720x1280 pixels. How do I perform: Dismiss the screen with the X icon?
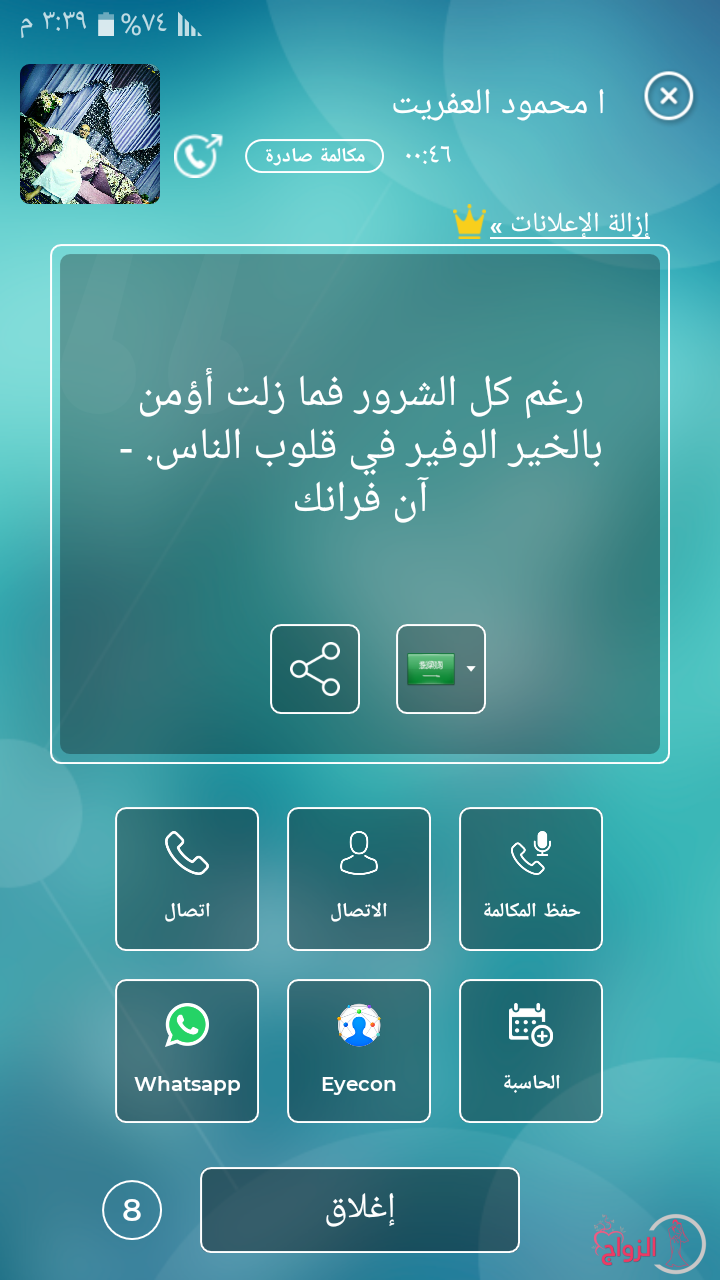click(669, 96)
